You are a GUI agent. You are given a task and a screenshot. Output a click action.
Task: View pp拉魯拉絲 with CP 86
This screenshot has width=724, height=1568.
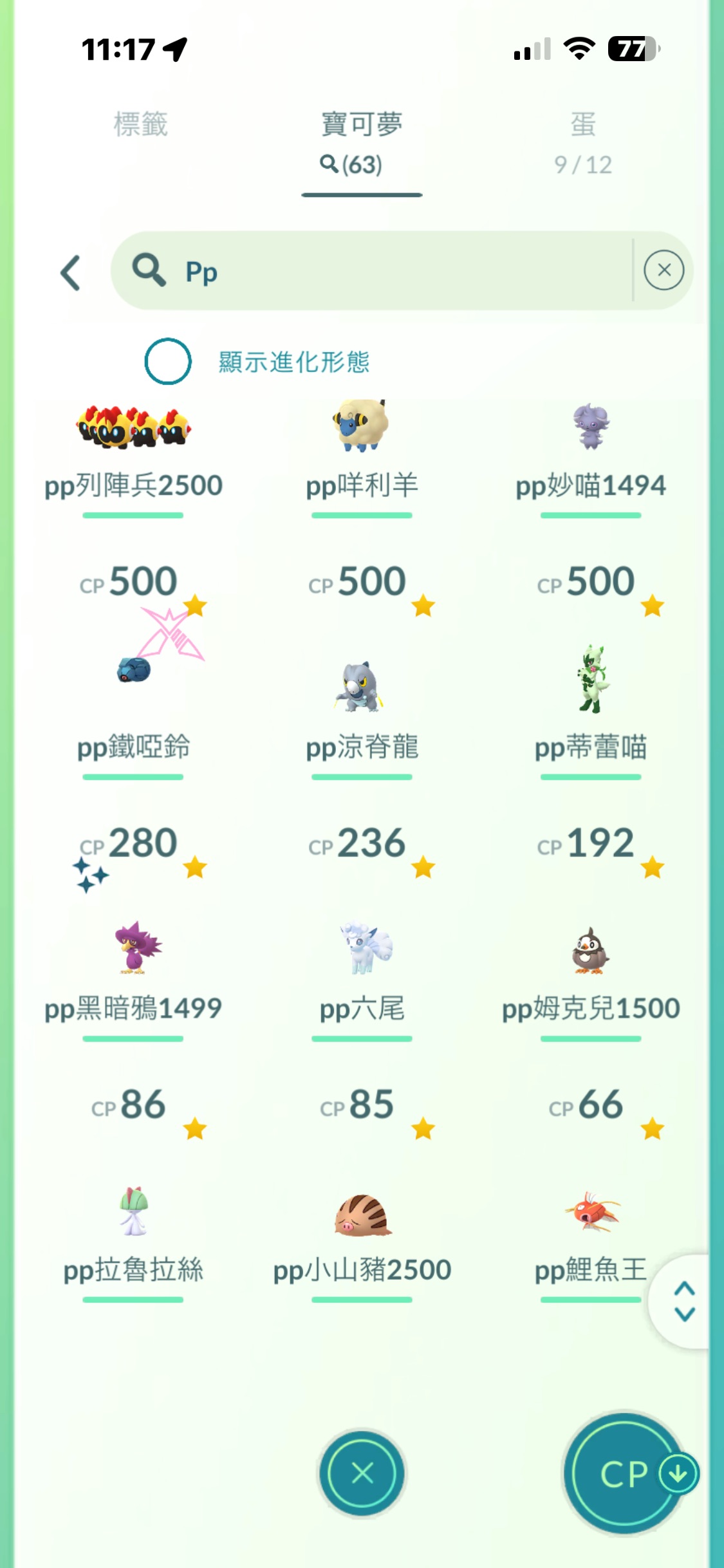click(x=133, y=1210)
